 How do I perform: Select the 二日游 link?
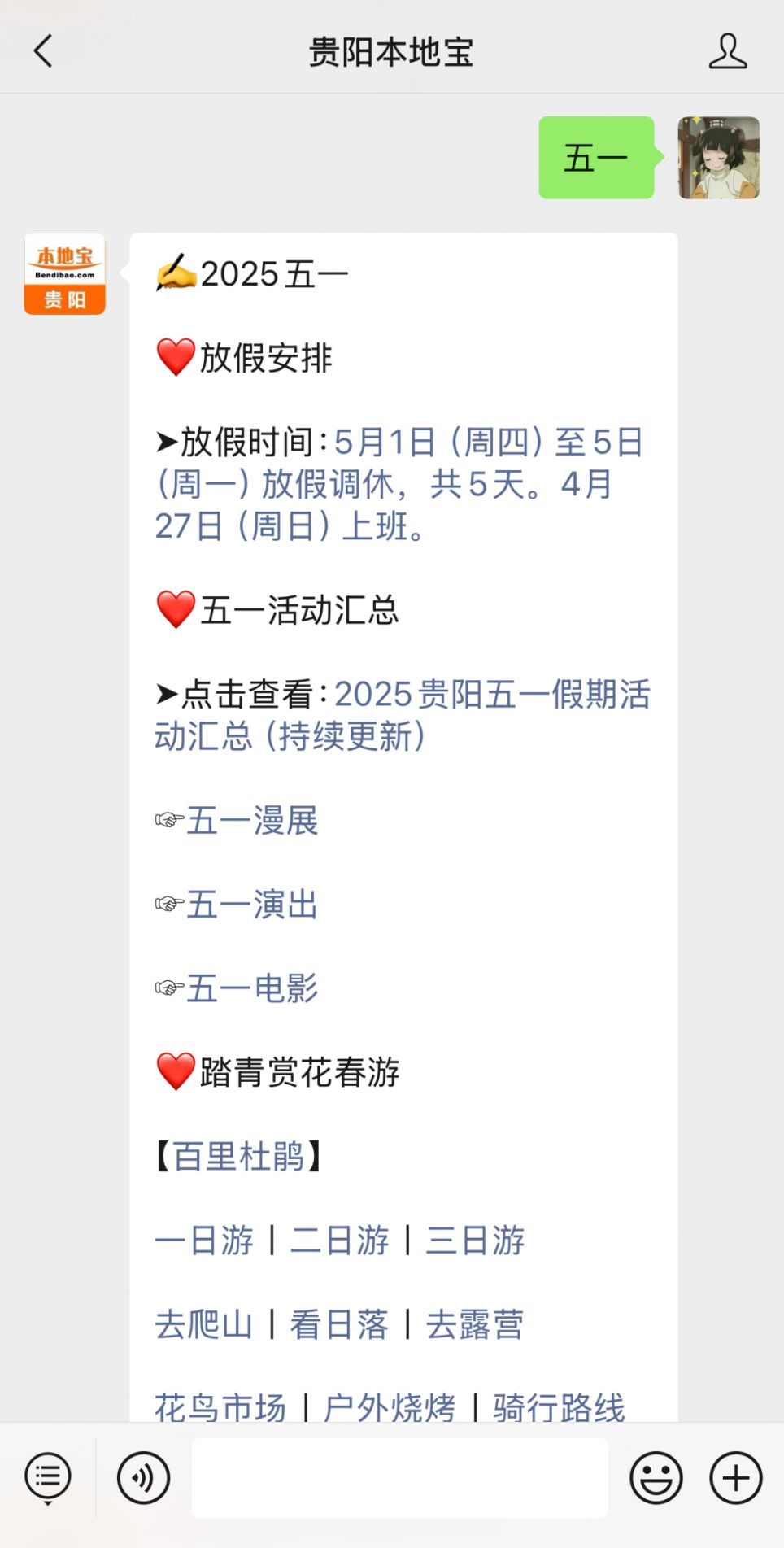[339, 1241]
